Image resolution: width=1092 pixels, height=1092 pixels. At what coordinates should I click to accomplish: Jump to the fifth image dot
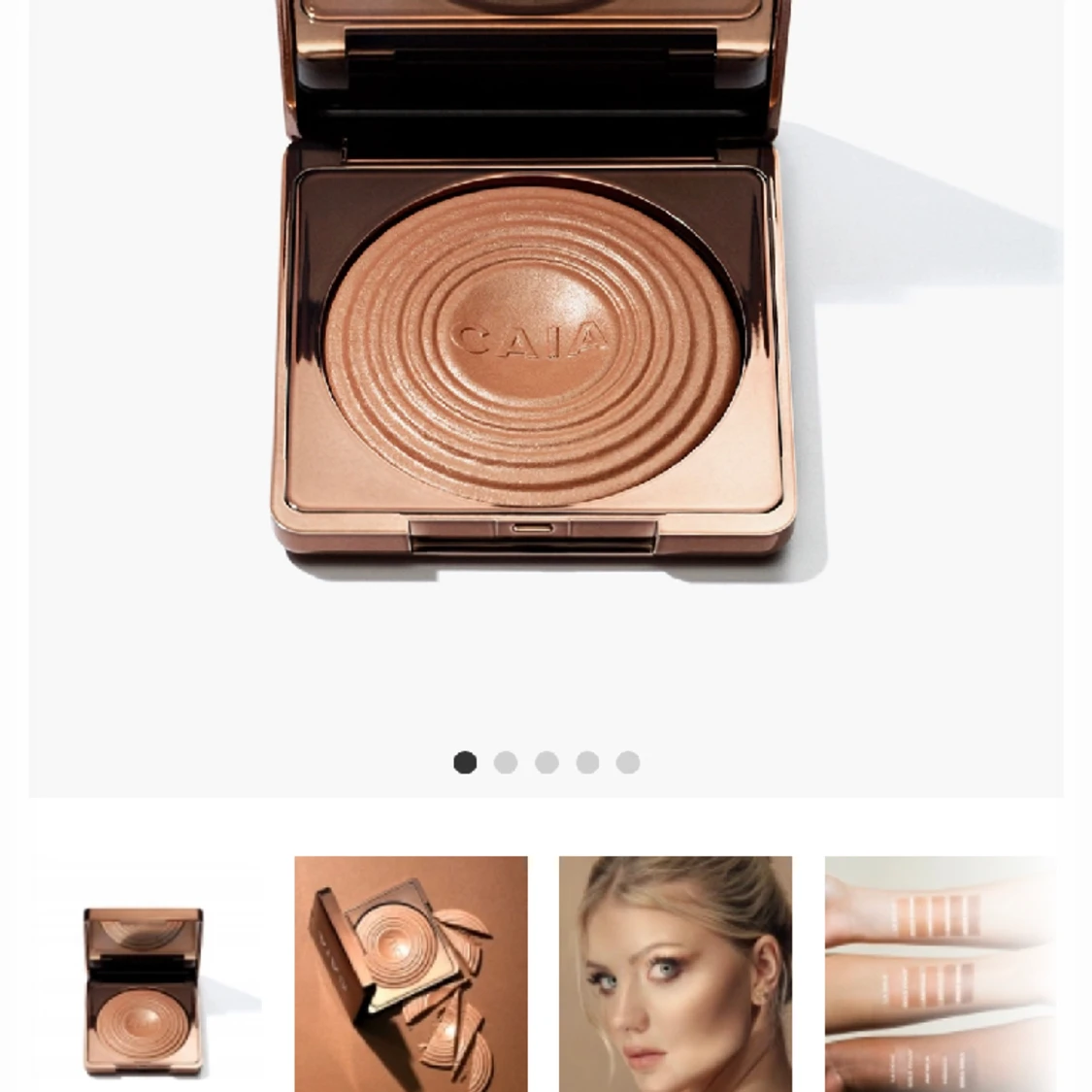[628, 763]
